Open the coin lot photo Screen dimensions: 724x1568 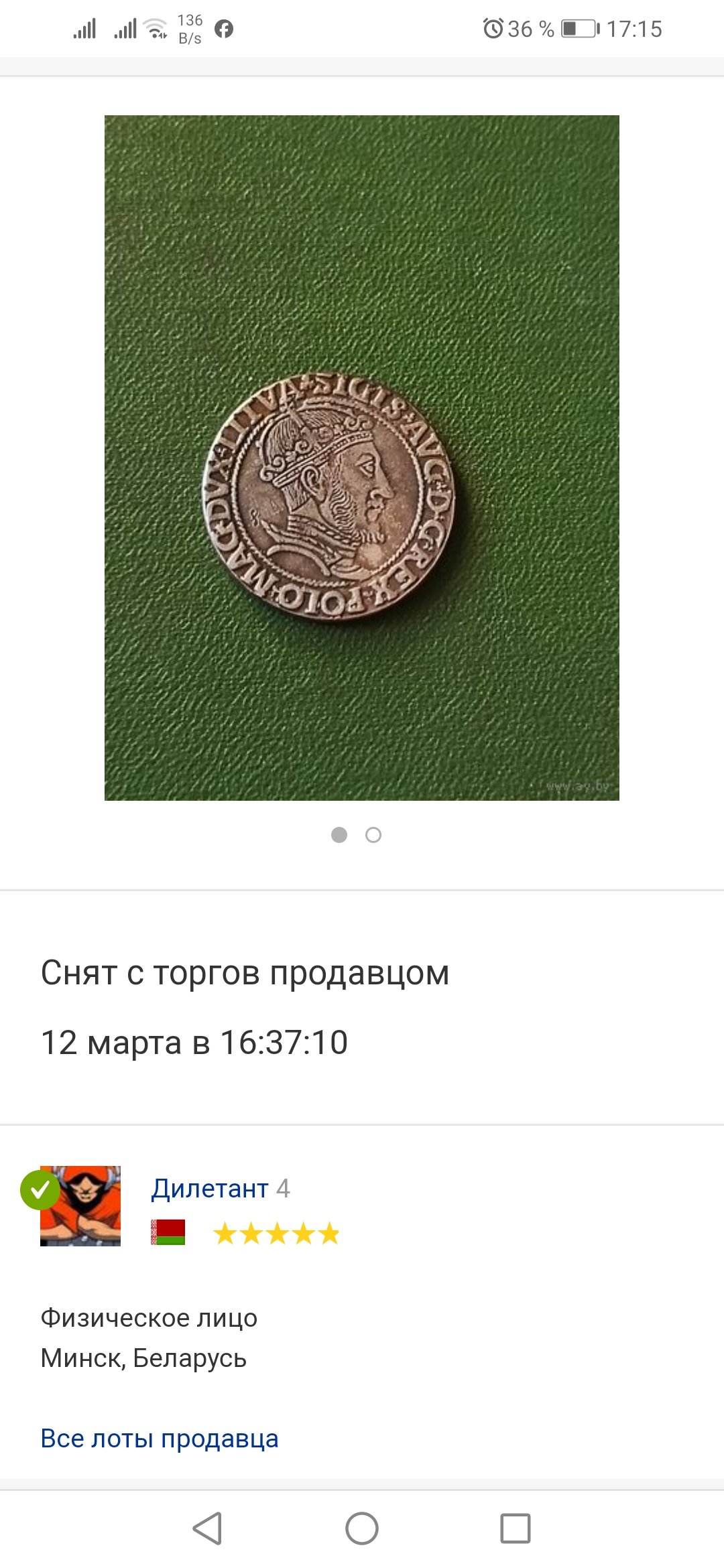pyautogui.click(x=362, y=458)
